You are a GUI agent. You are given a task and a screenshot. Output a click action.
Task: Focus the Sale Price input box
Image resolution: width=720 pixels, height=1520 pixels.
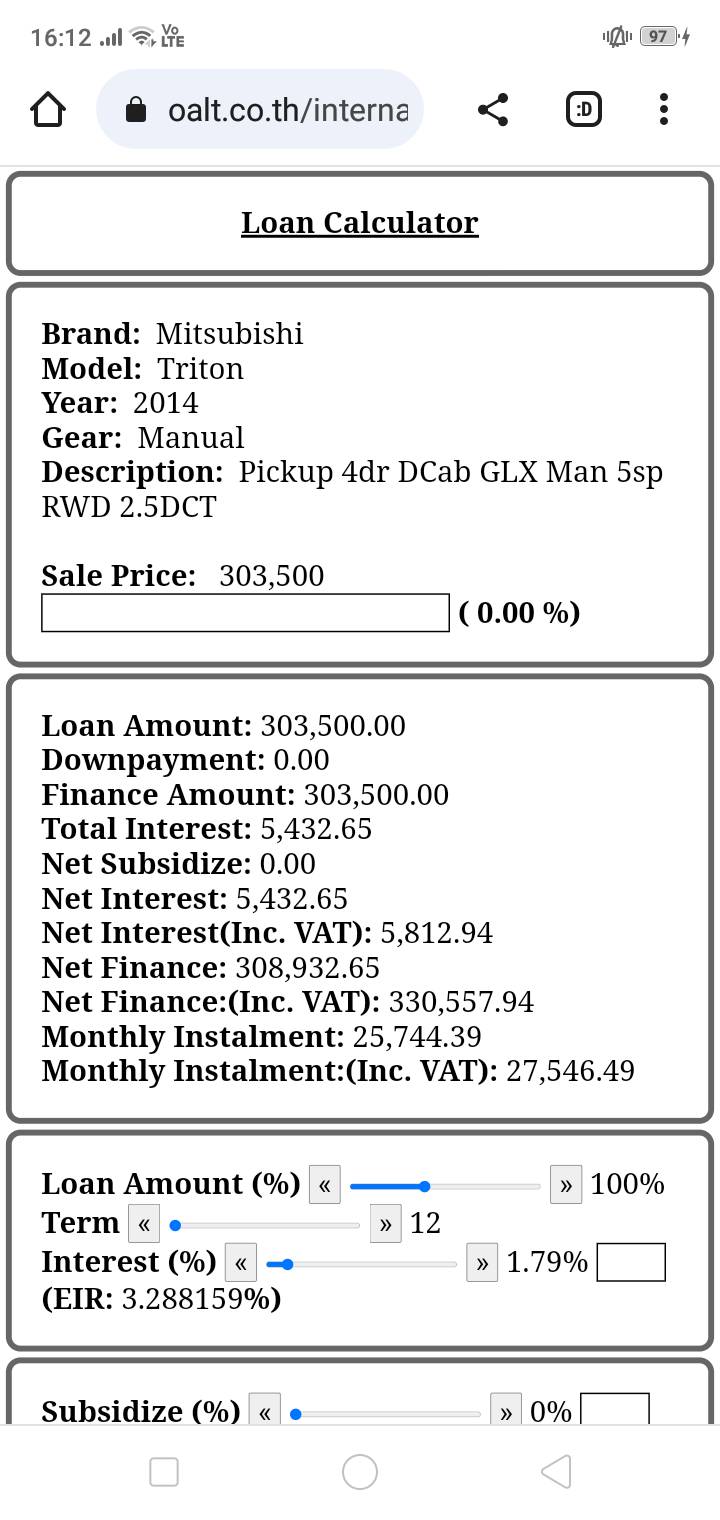pos(245,613)
